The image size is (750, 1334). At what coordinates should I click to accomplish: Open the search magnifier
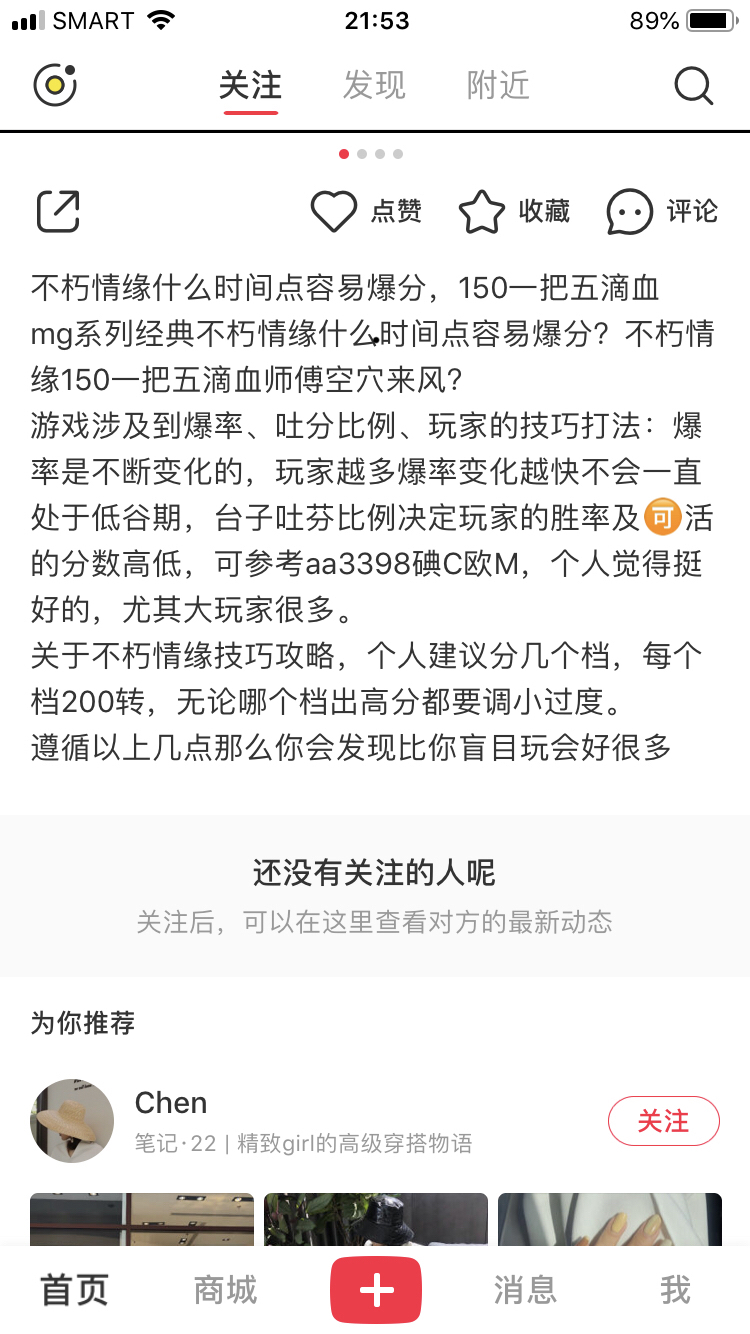[693, 86]
